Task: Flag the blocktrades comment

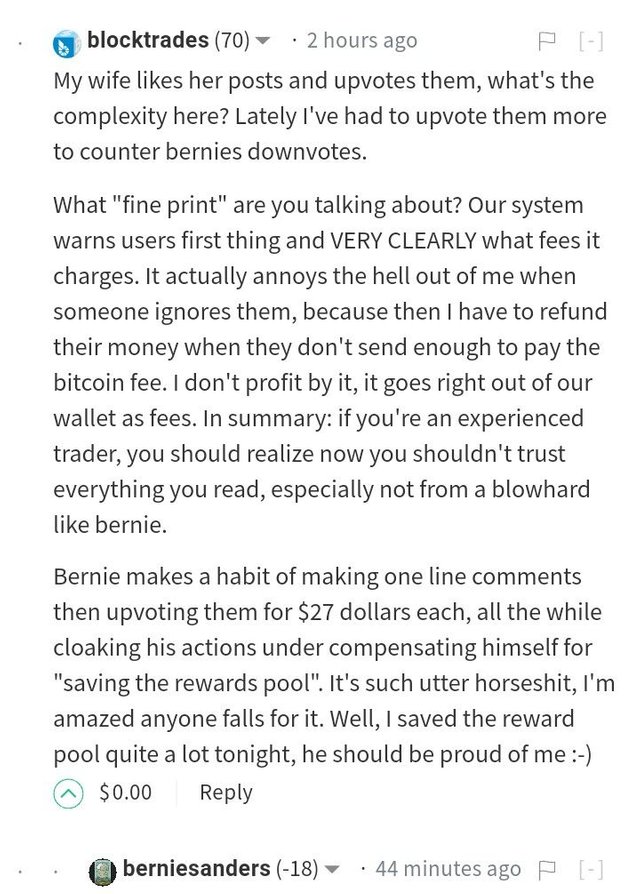Action: click(x=546, y=42)
